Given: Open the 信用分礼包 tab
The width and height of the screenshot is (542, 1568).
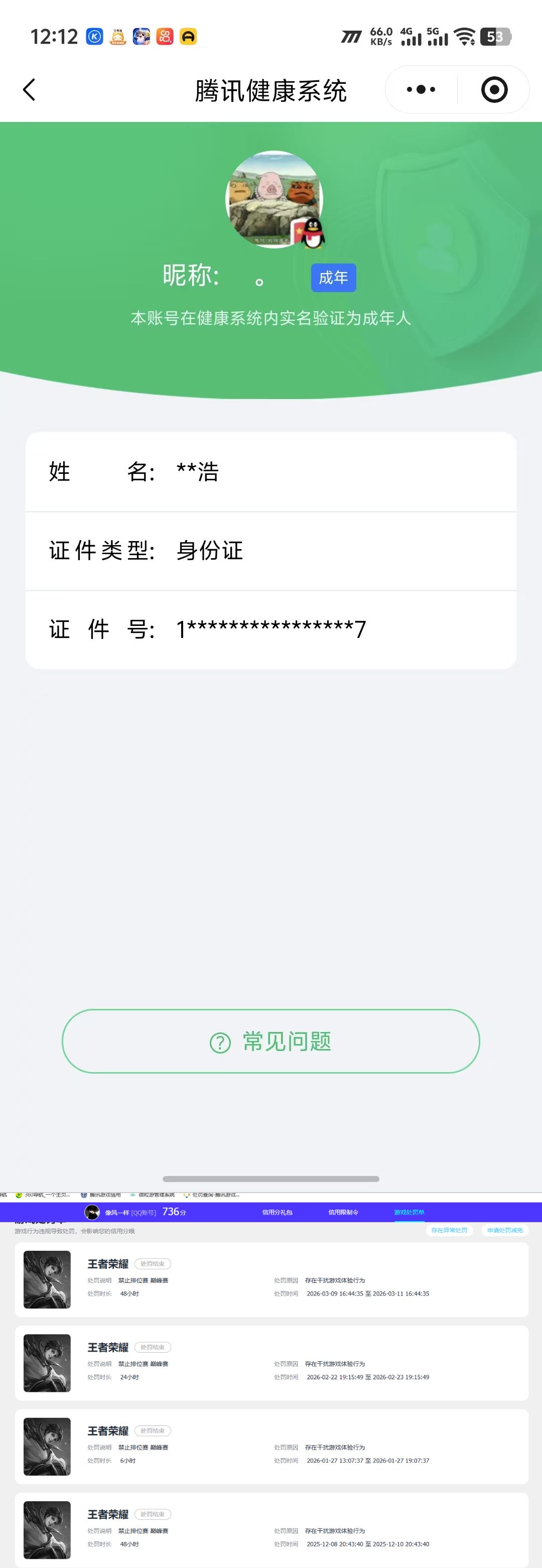Looking at the screenshot, I should (x=277, y=1212).
